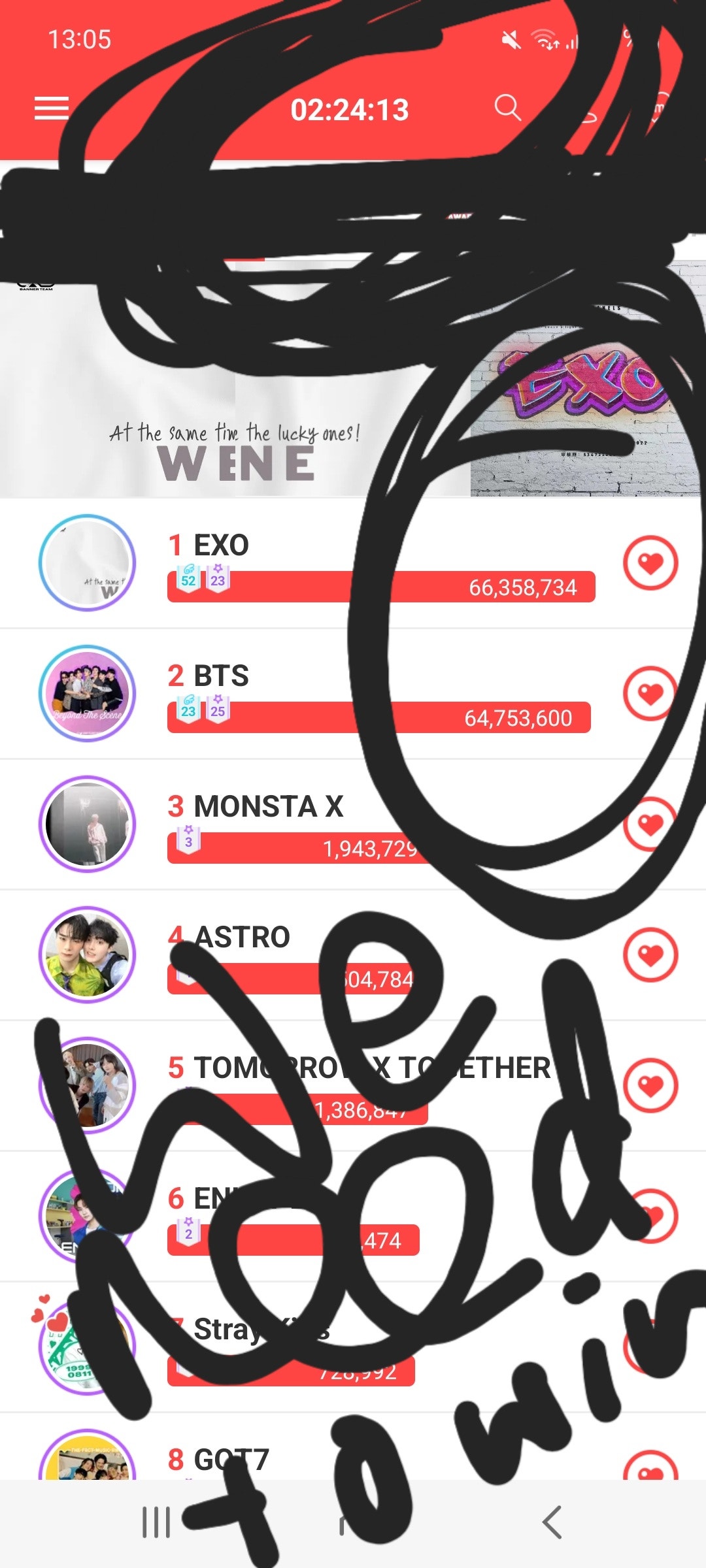The height and width of the screenshot is (1568, 706).
Task: Toggle the heart vote for BTS
Action: [x=652, y=694]
